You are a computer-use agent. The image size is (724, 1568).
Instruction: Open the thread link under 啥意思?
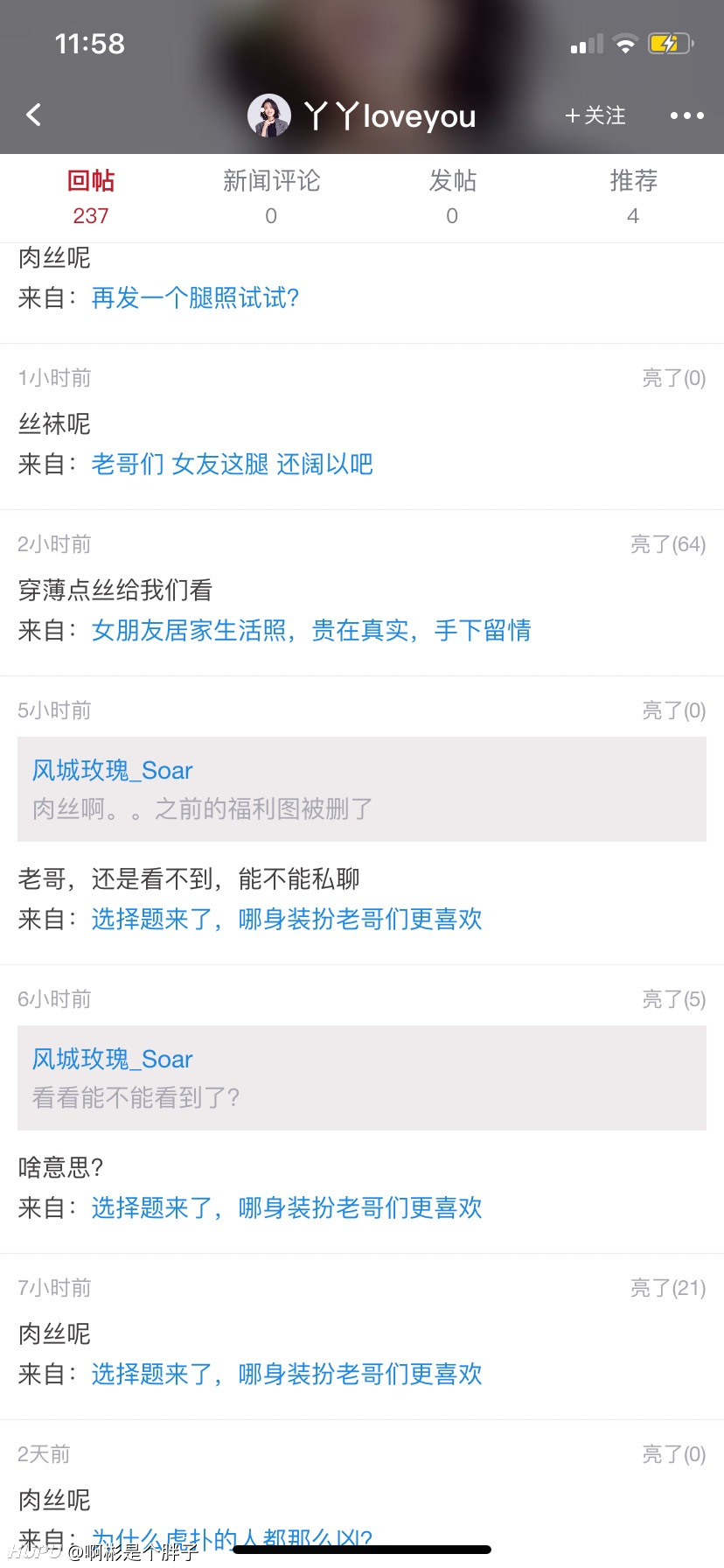point(287,1208)
